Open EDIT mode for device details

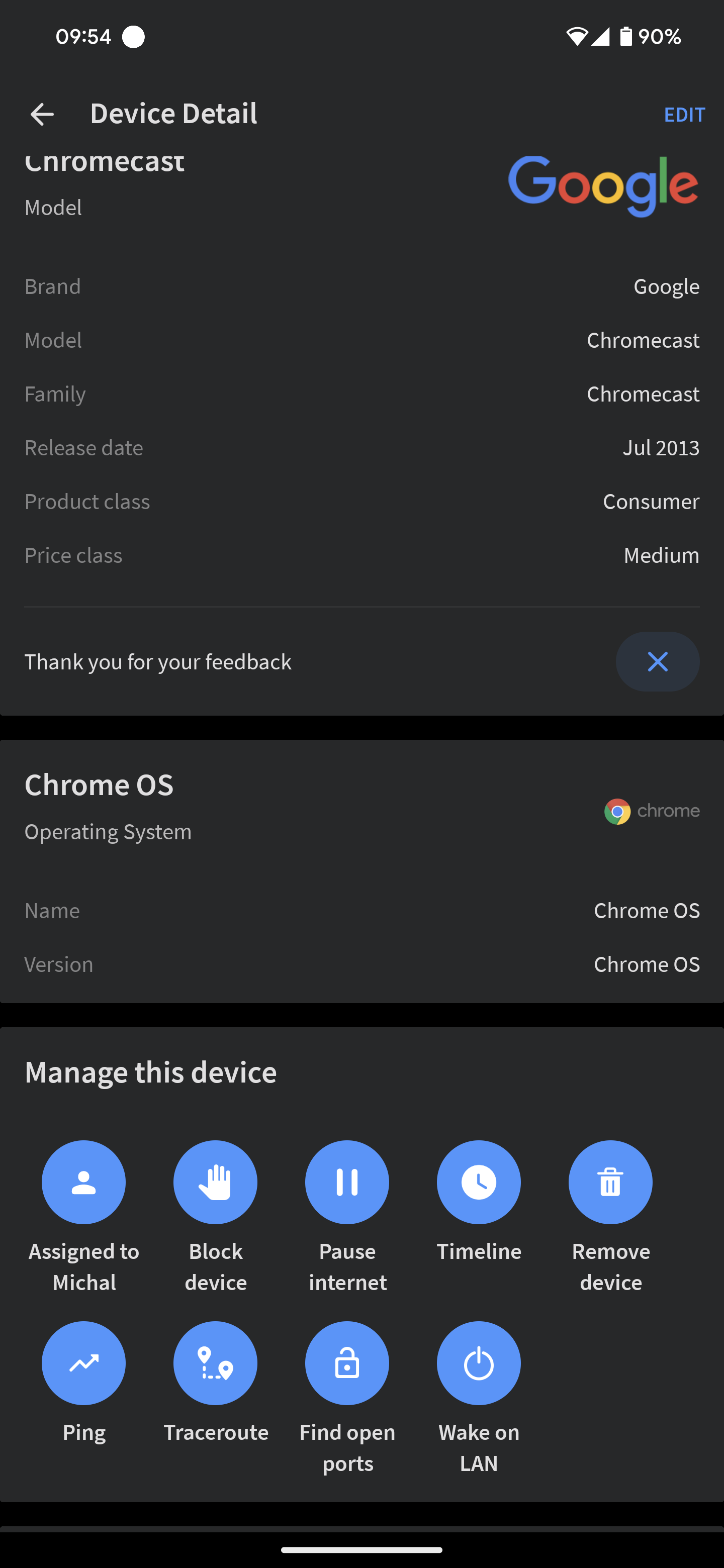point(684,114)
